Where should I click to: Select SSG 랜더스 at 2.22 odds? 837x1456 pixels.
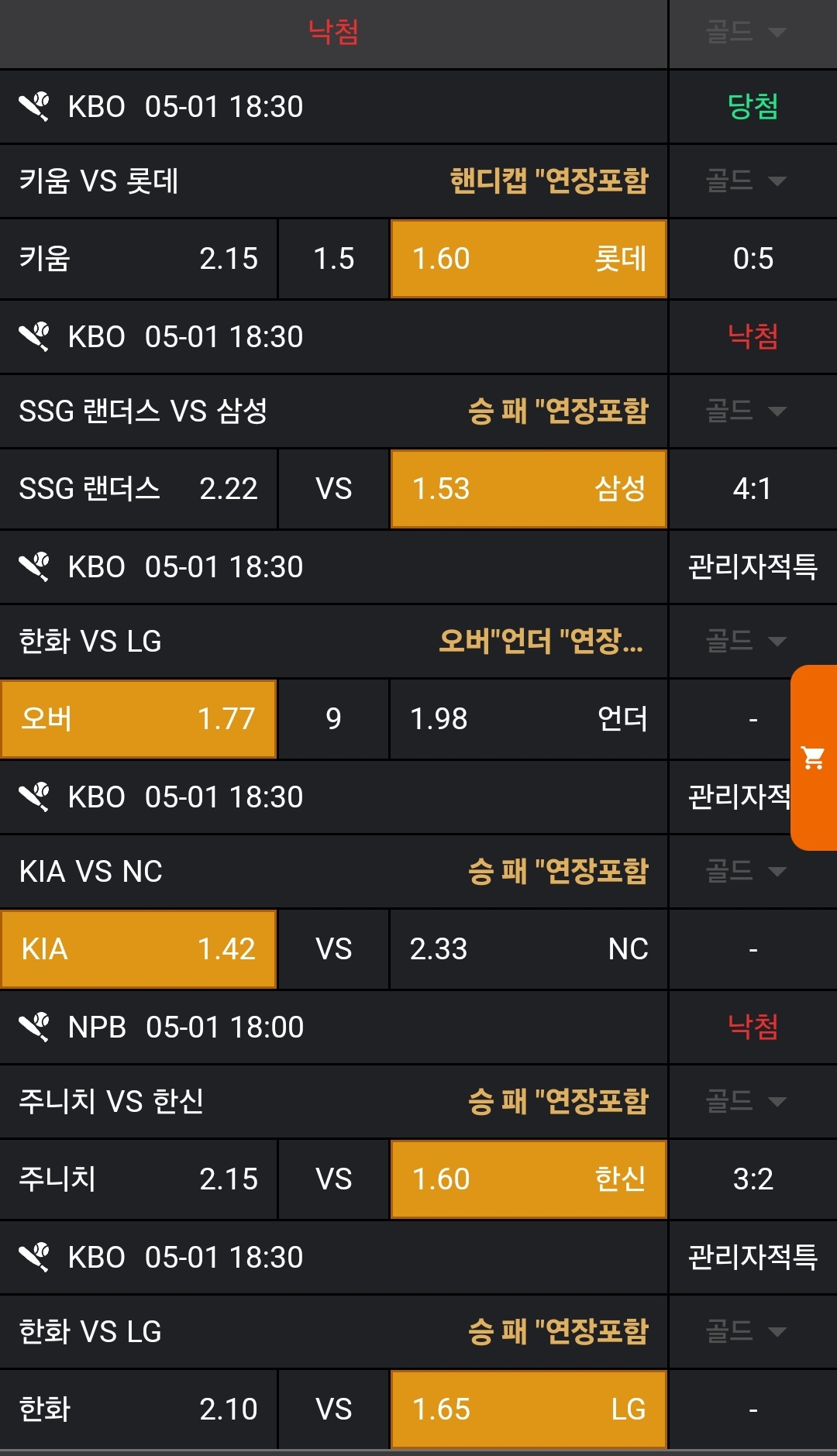coord(139,489)
